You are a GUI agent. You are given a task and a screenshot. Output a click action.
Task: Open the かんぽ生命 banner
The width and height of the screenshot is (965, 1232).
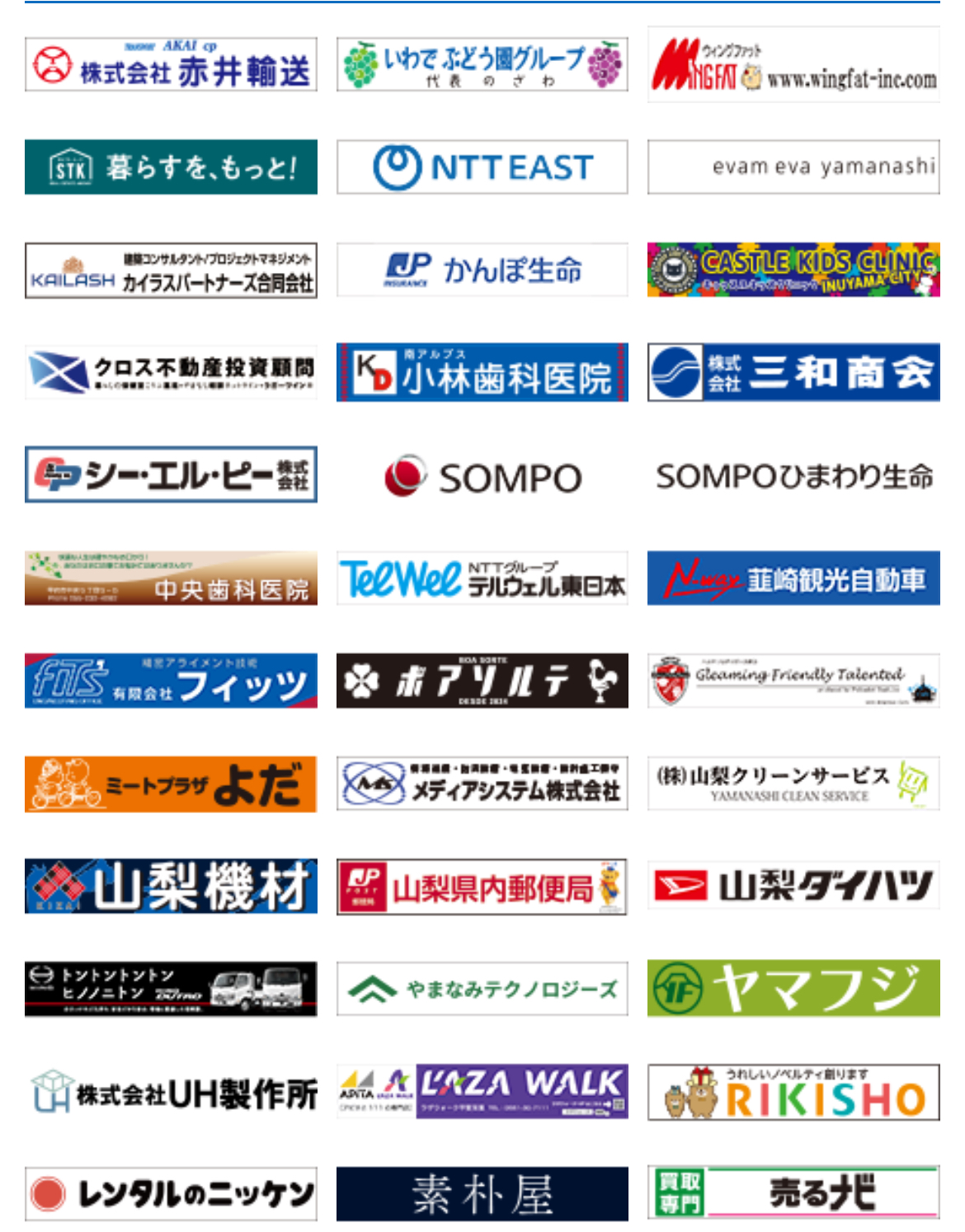(x=482, y=270)
